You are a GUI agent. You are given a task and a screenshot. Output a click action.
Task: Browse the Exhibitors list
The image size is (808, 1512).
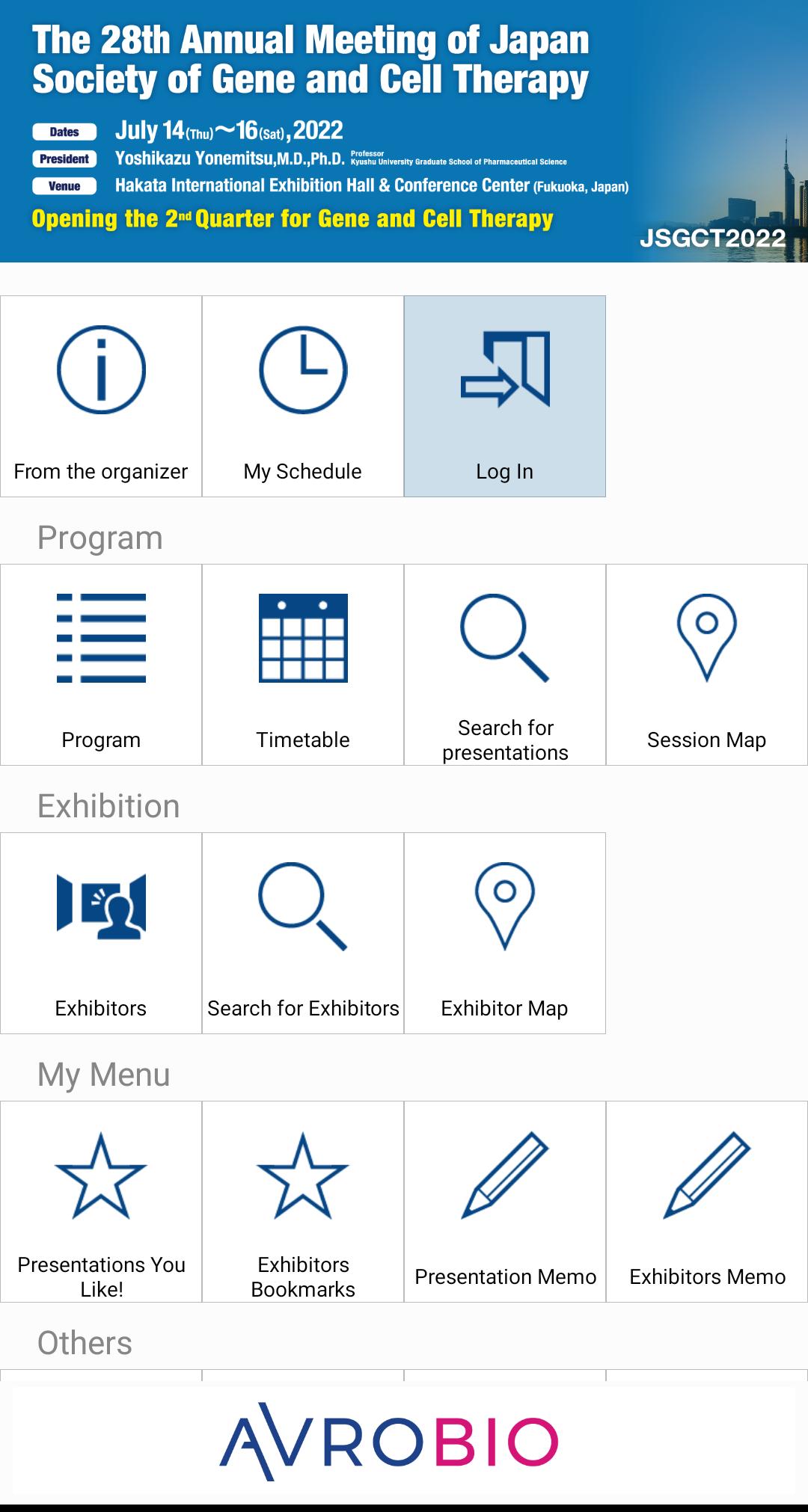coord(101,933)
